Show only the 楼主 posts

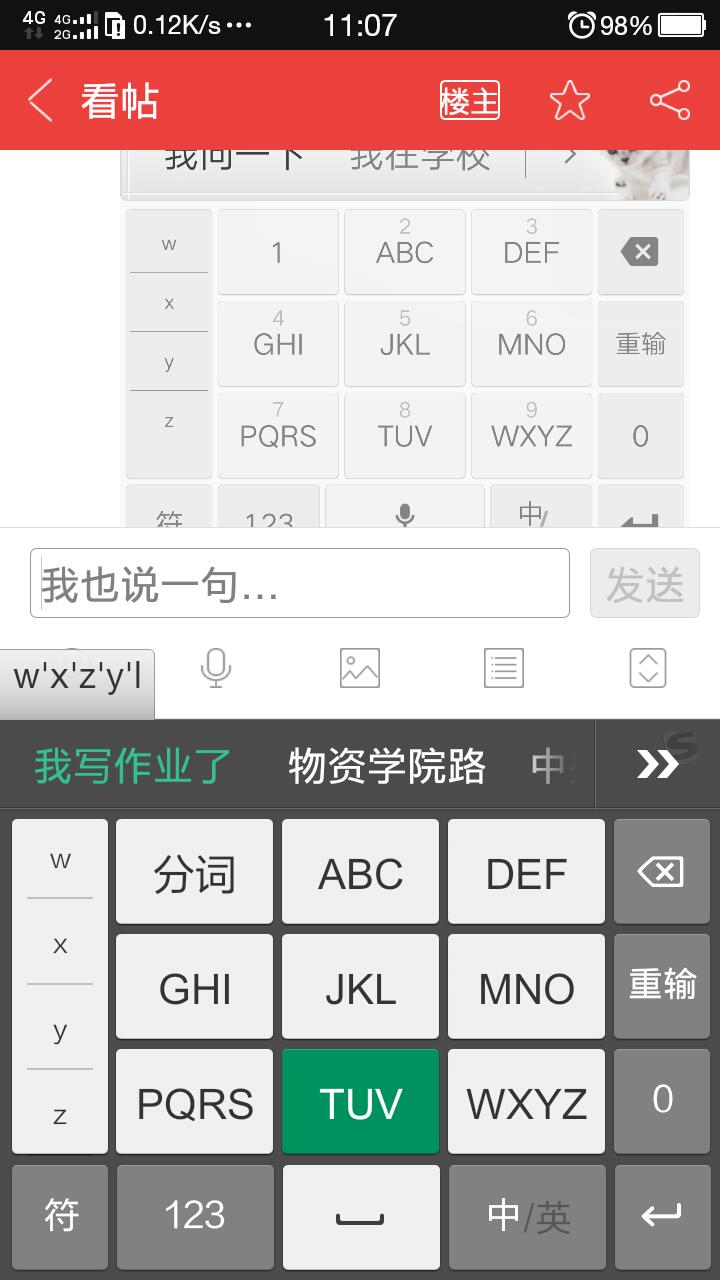point(469,101)
